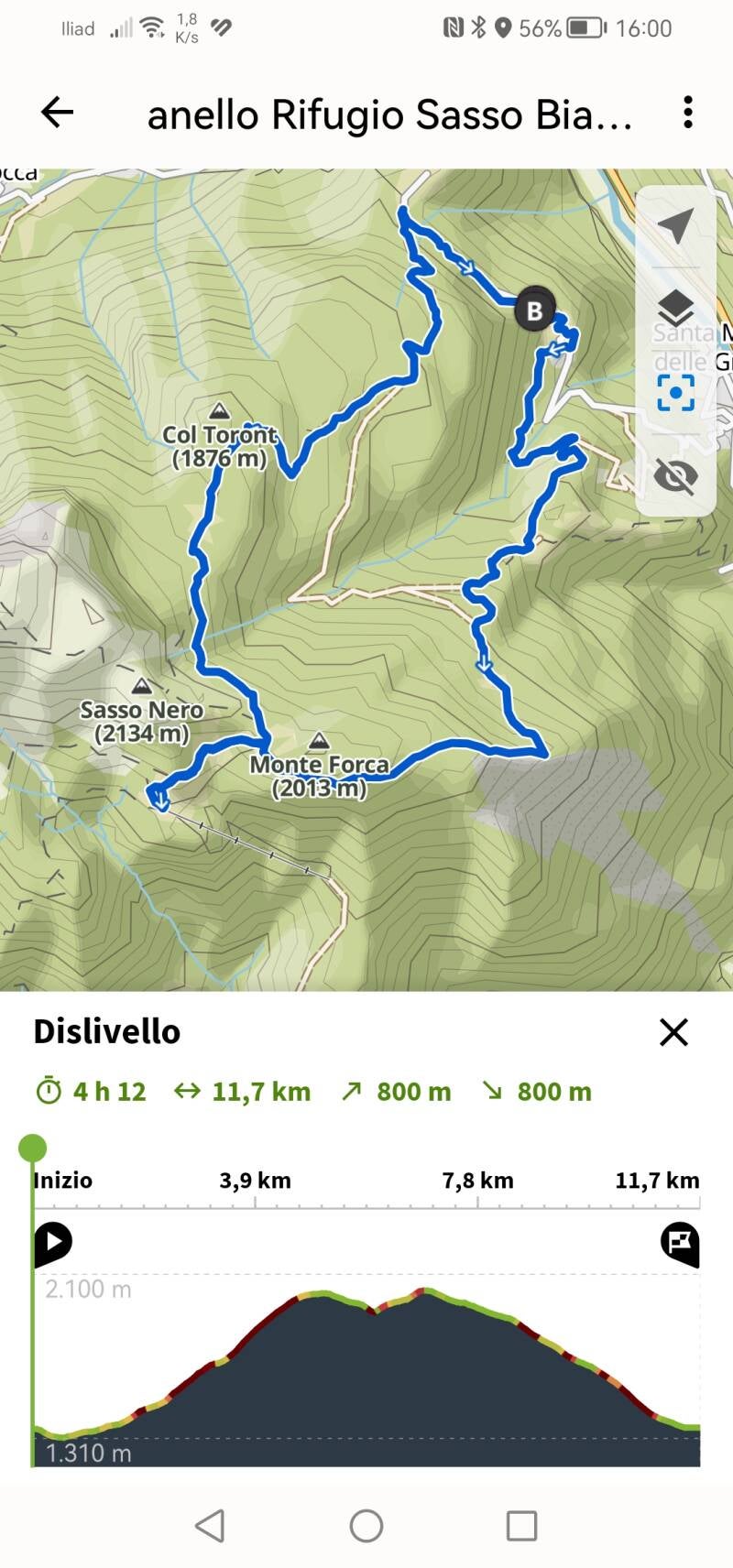Tap the B waypoint marker on map
Screen dimensions: 733x1568
[x=534, y=310]
